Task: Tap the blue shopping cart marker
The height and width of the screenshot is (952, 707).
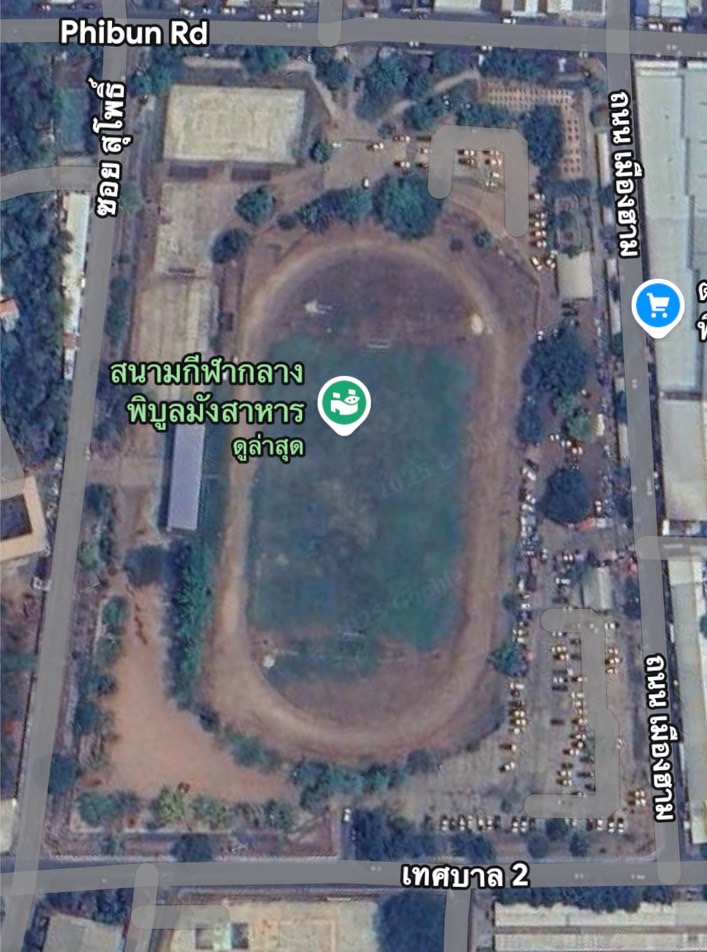Action: click(x=658, y=306)
